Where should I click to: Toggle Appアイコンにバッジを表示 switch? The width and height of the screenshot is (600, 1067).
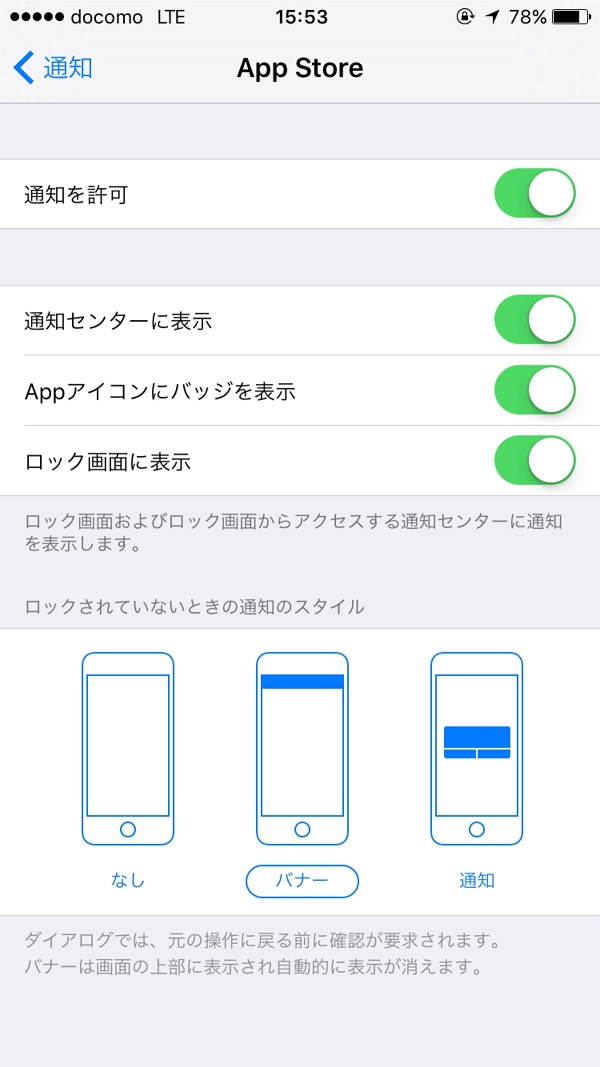[x=535, y=391]
